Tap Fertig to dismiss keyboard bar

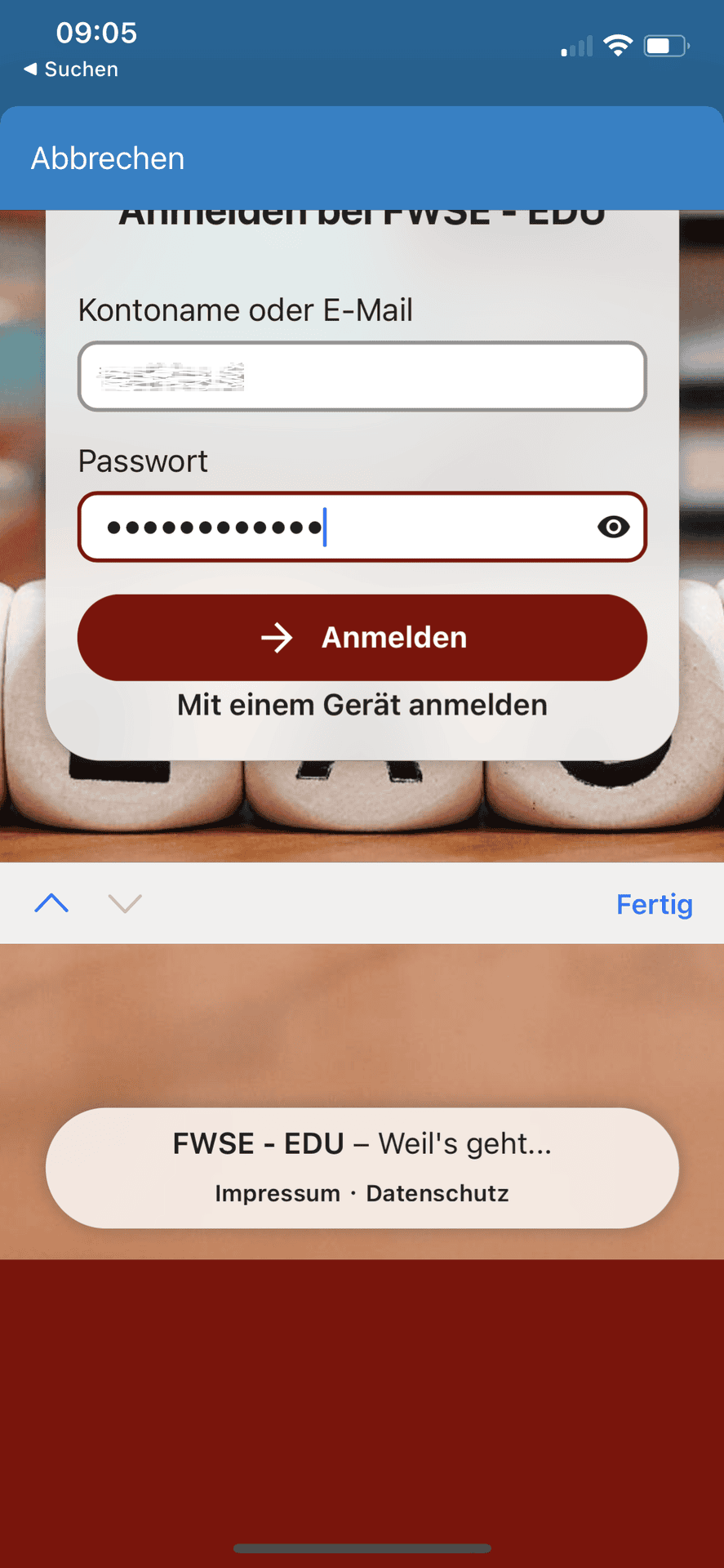654,904
